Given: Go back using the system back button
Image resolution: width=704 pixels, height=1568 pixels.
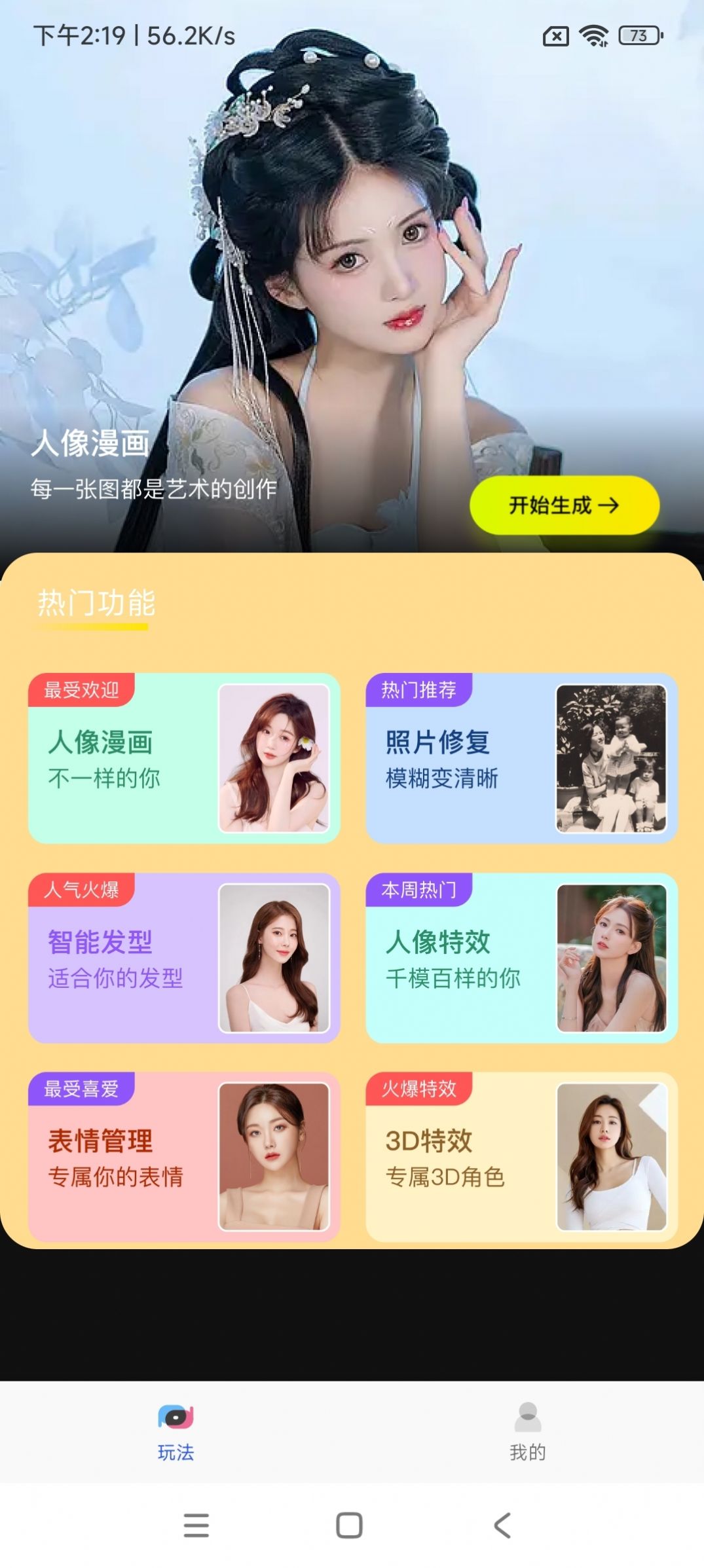Looking at the screenshot, I should [502, 1525].
